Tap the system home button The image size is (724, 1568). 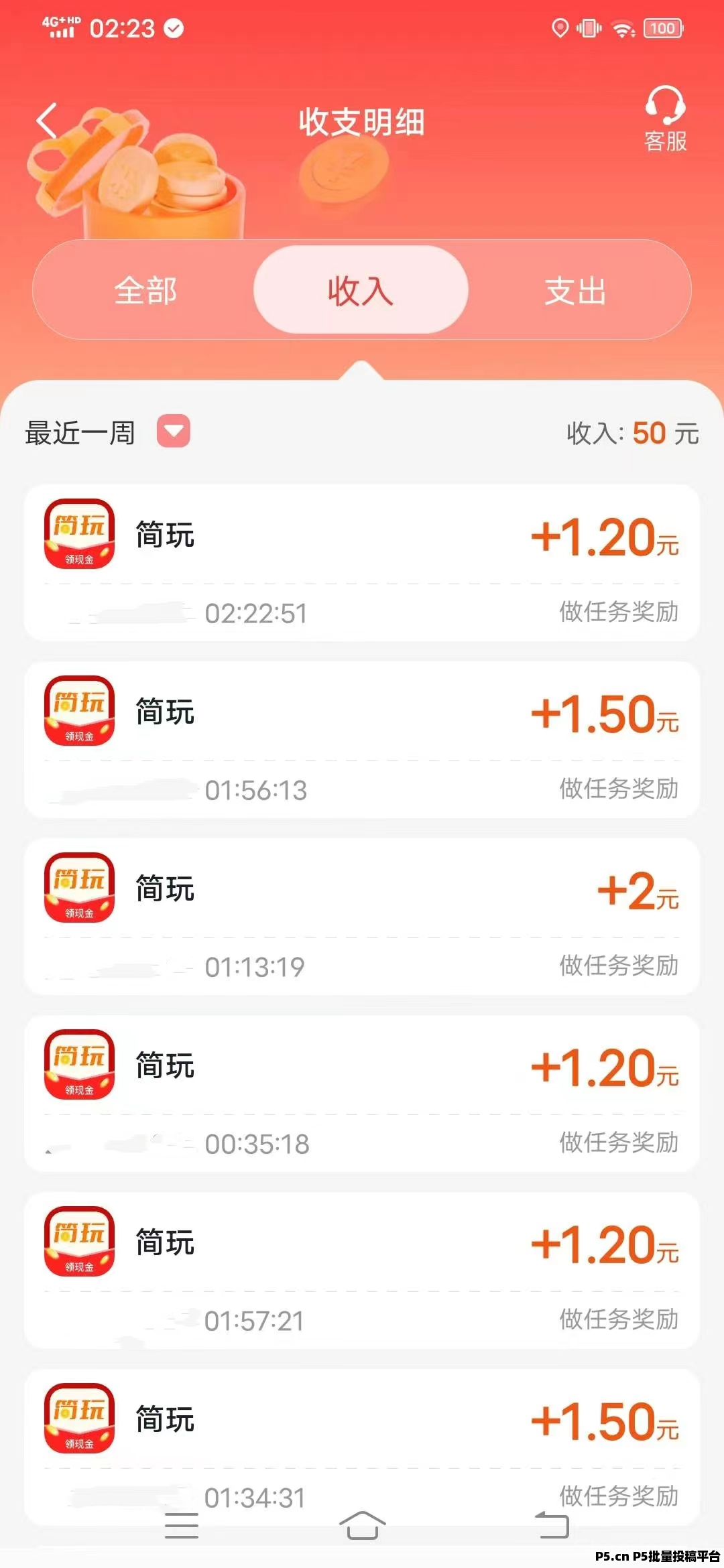(x=362, y=1526)
